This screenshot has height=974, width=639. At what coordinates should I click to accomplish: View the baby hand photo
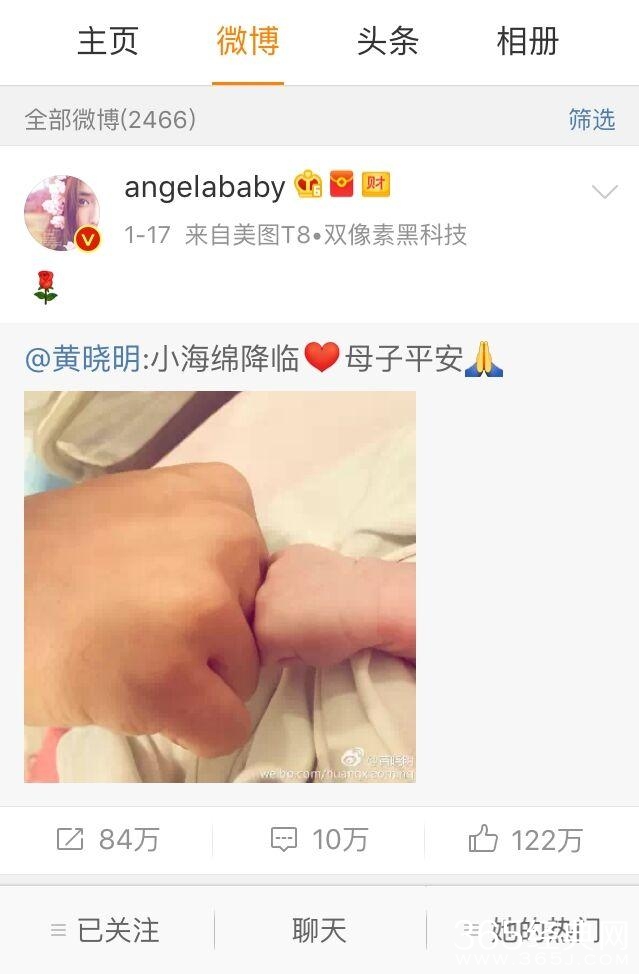pos(220,586)
